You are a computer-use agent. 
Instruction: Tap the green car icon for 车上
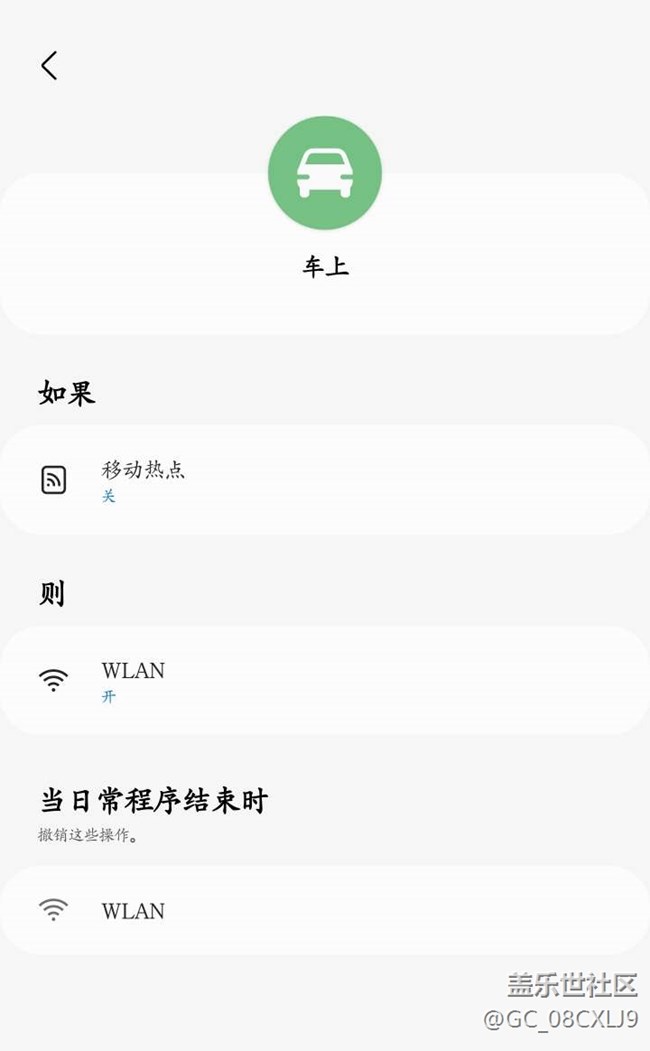[x=325, y=173]
